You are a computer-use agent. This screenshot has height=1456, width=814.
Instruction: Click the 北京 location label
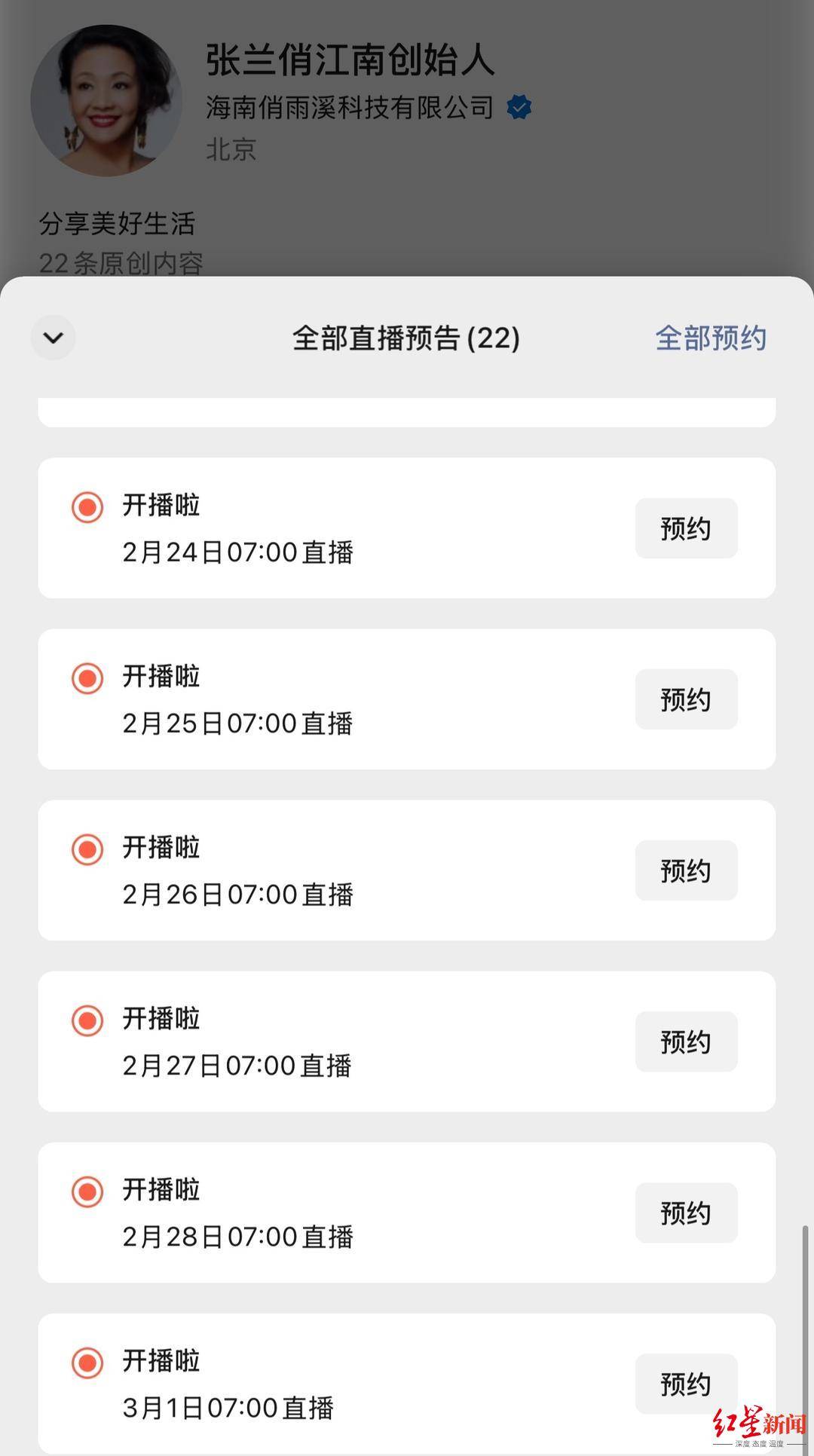[x=231, y=149]
